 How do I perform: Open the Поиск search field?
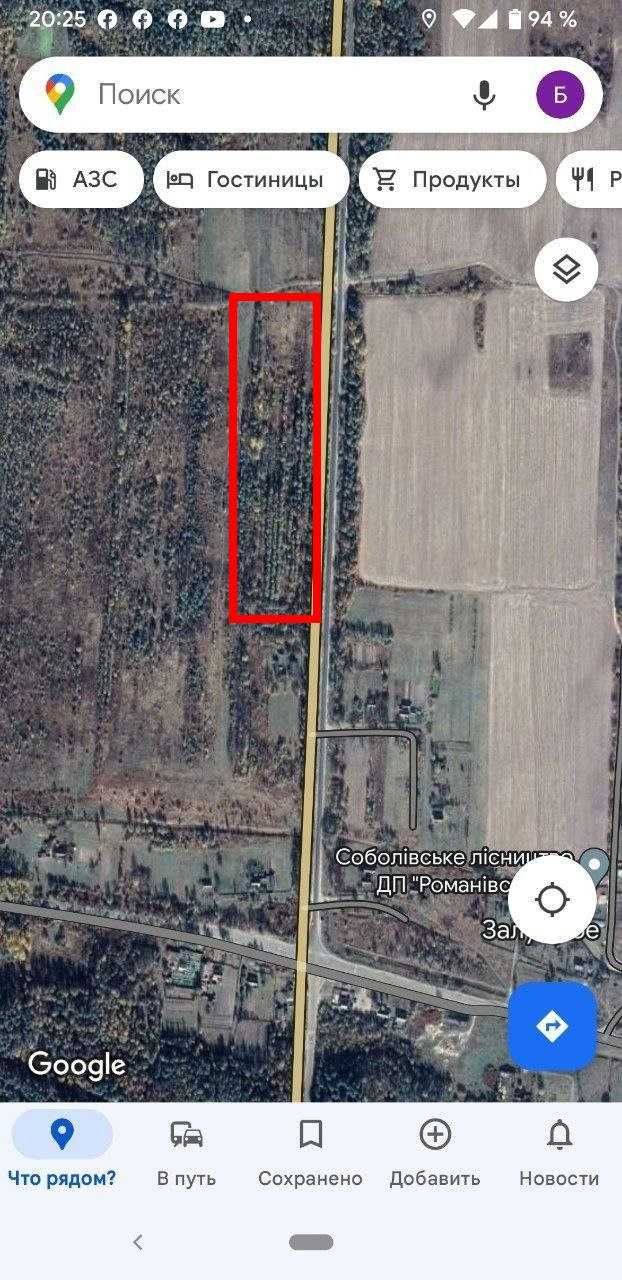pyautogui.click(x=270, y=95)
